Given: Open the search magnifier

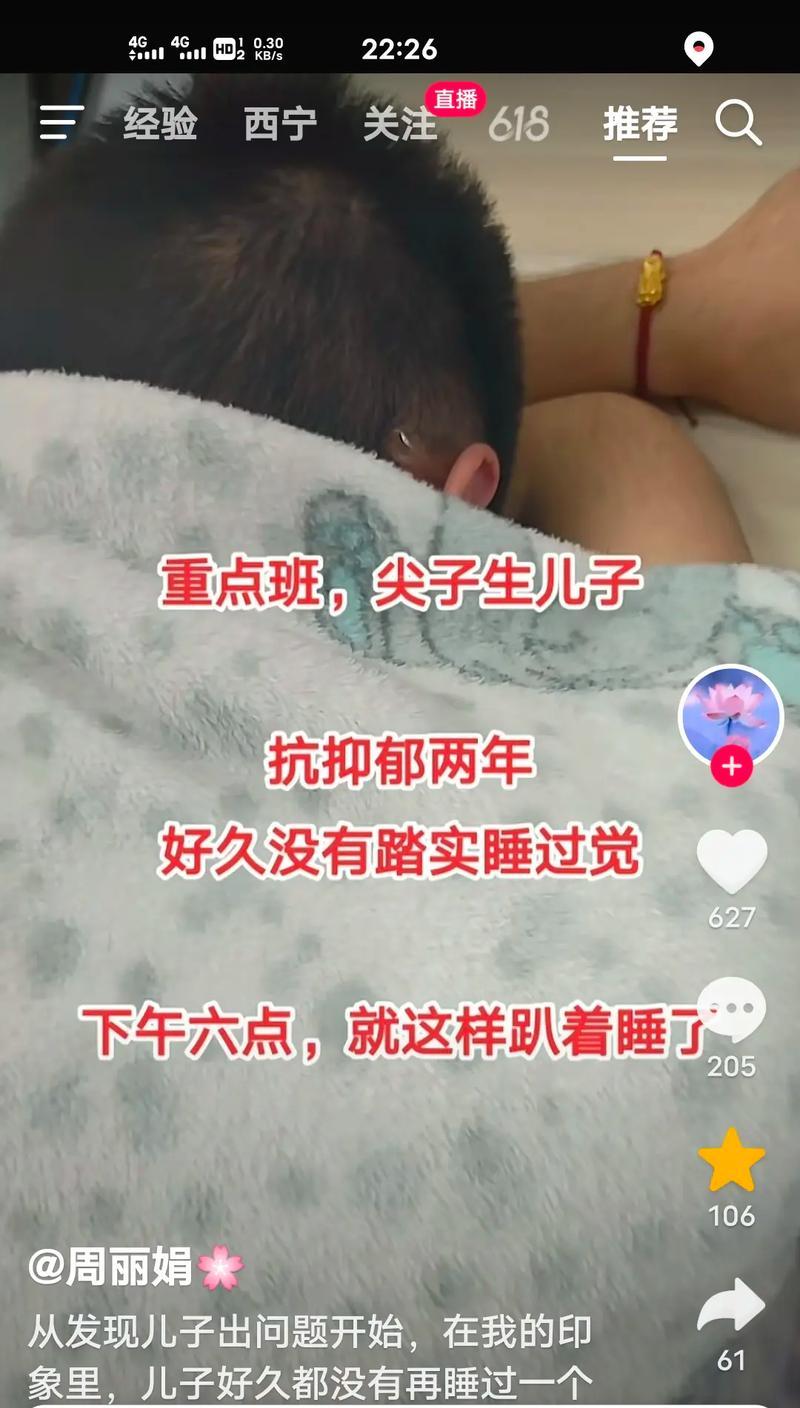Looking at the screenshot, I should 738,123.
